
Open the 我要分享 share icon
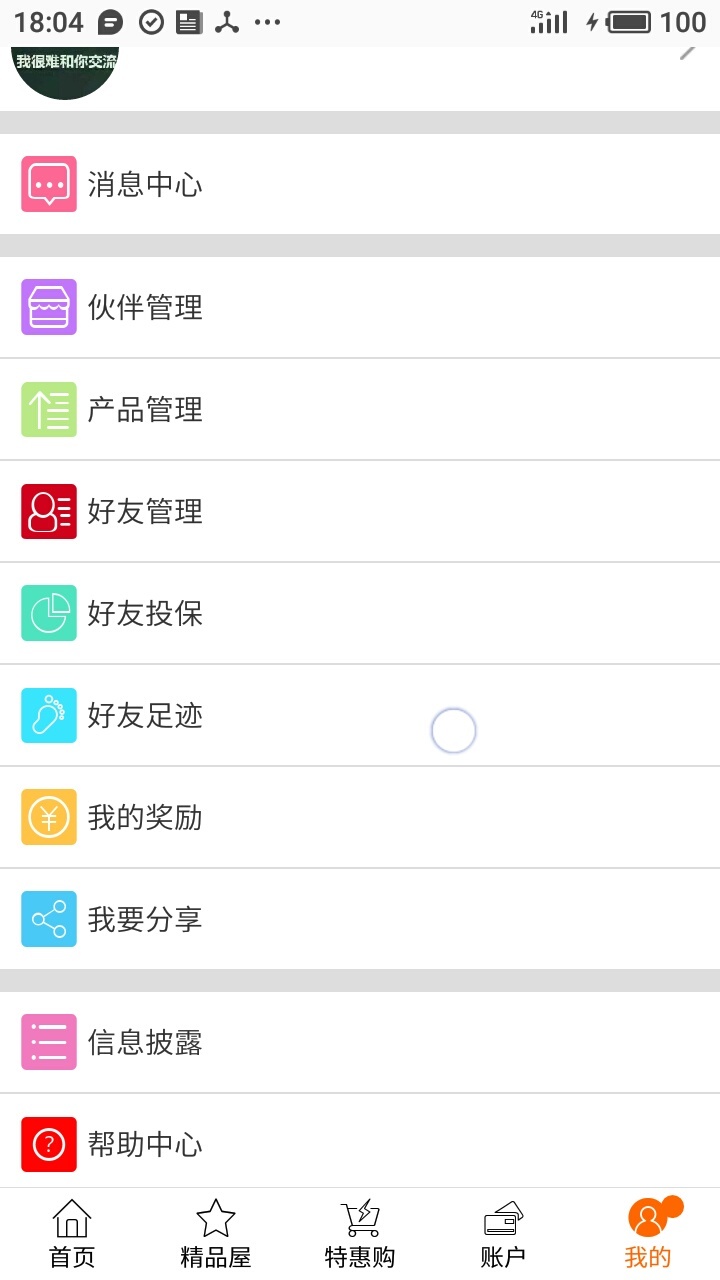[x=48, y=919]
